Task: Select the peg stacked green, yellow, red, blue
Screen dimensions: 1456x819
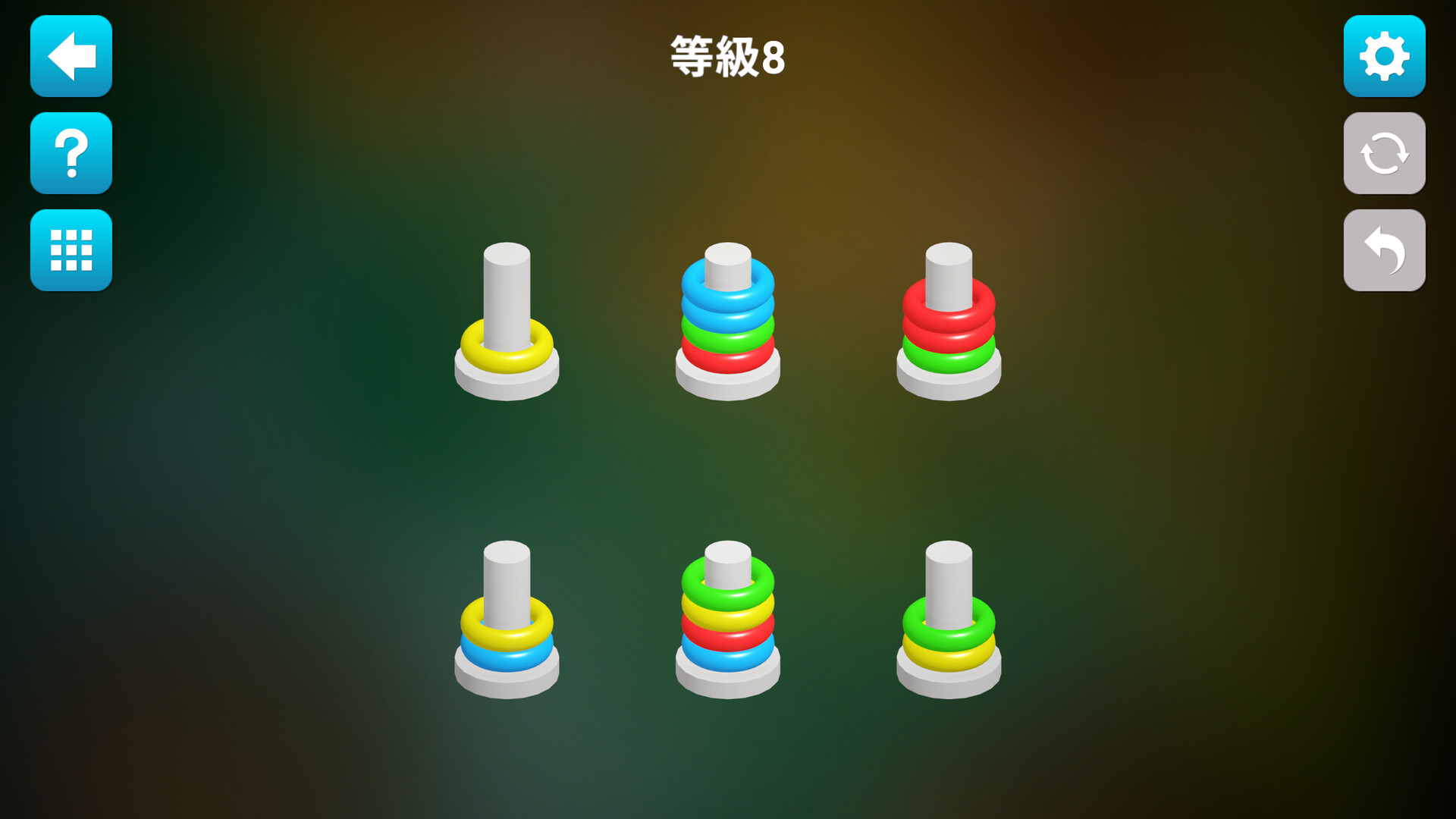Action: click(728, 620)
